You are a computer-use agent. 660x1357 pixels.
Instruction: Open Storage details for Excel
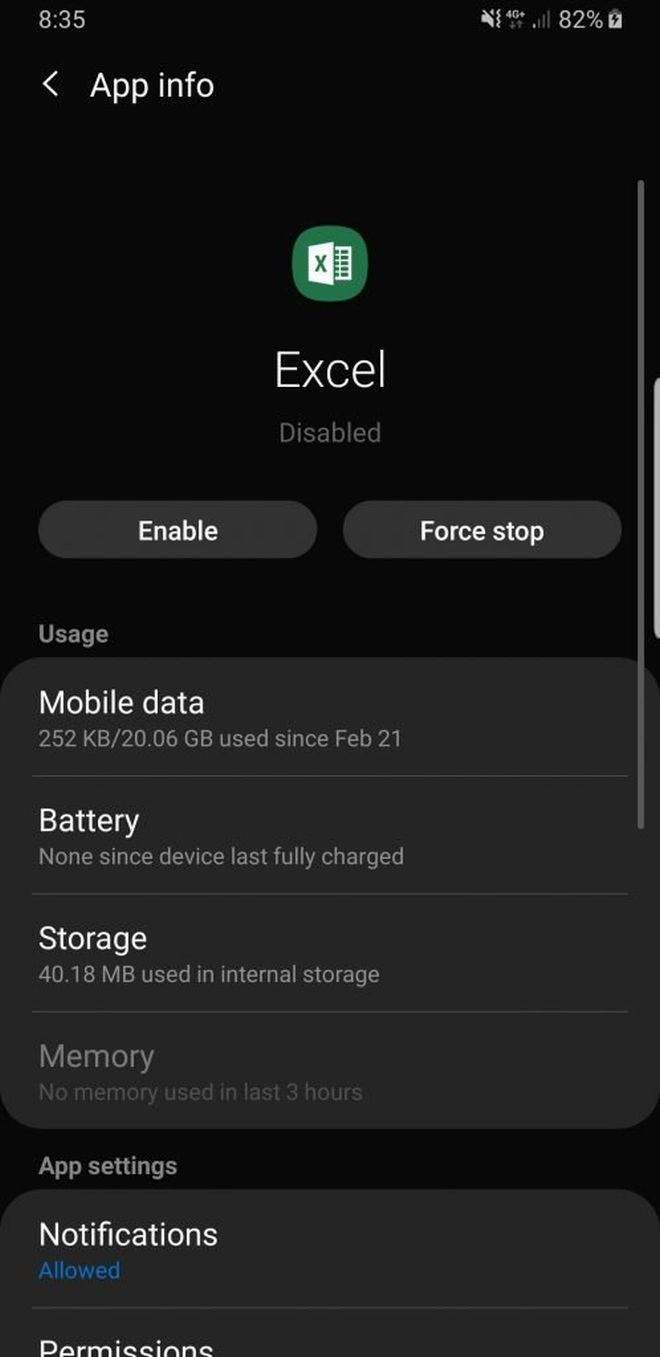330,954
